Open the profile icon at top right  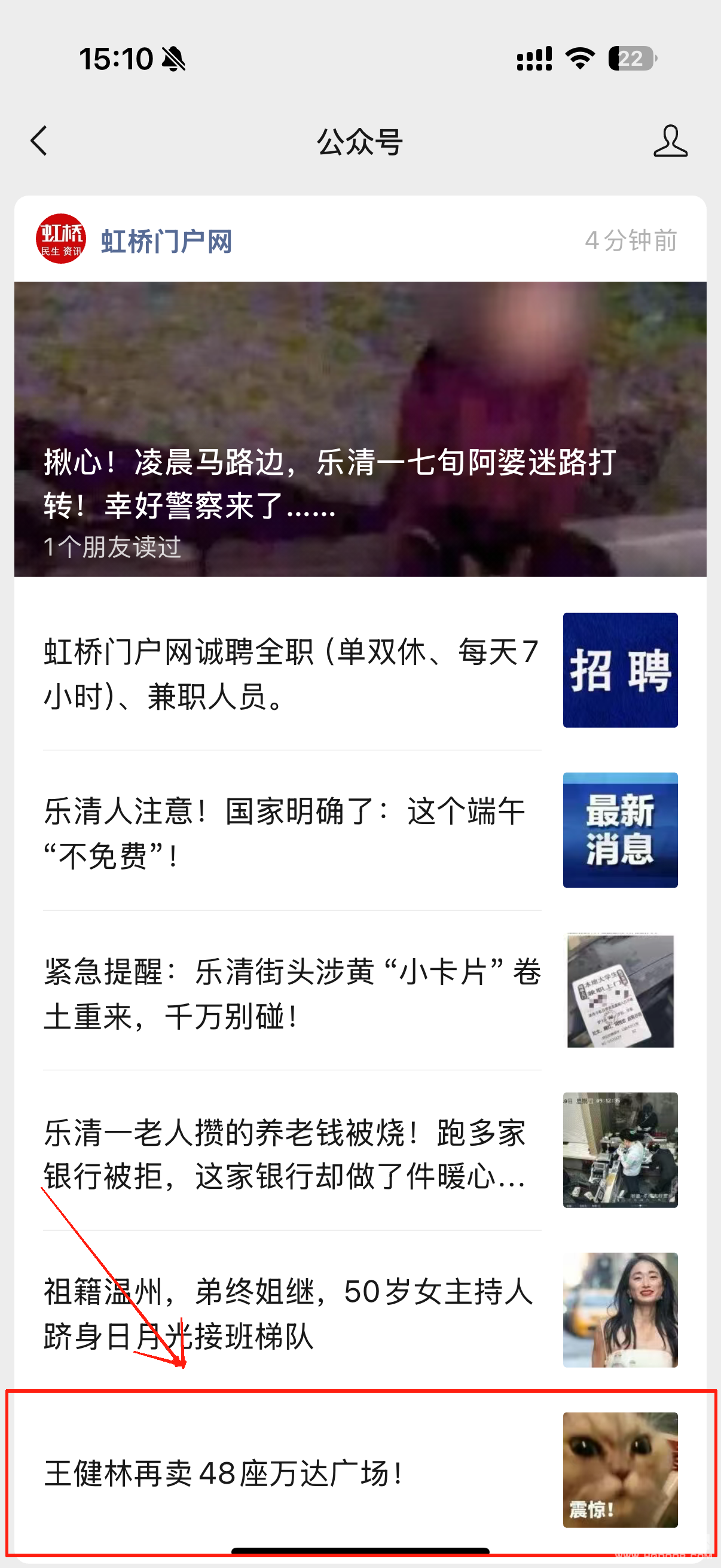(670, 141)
